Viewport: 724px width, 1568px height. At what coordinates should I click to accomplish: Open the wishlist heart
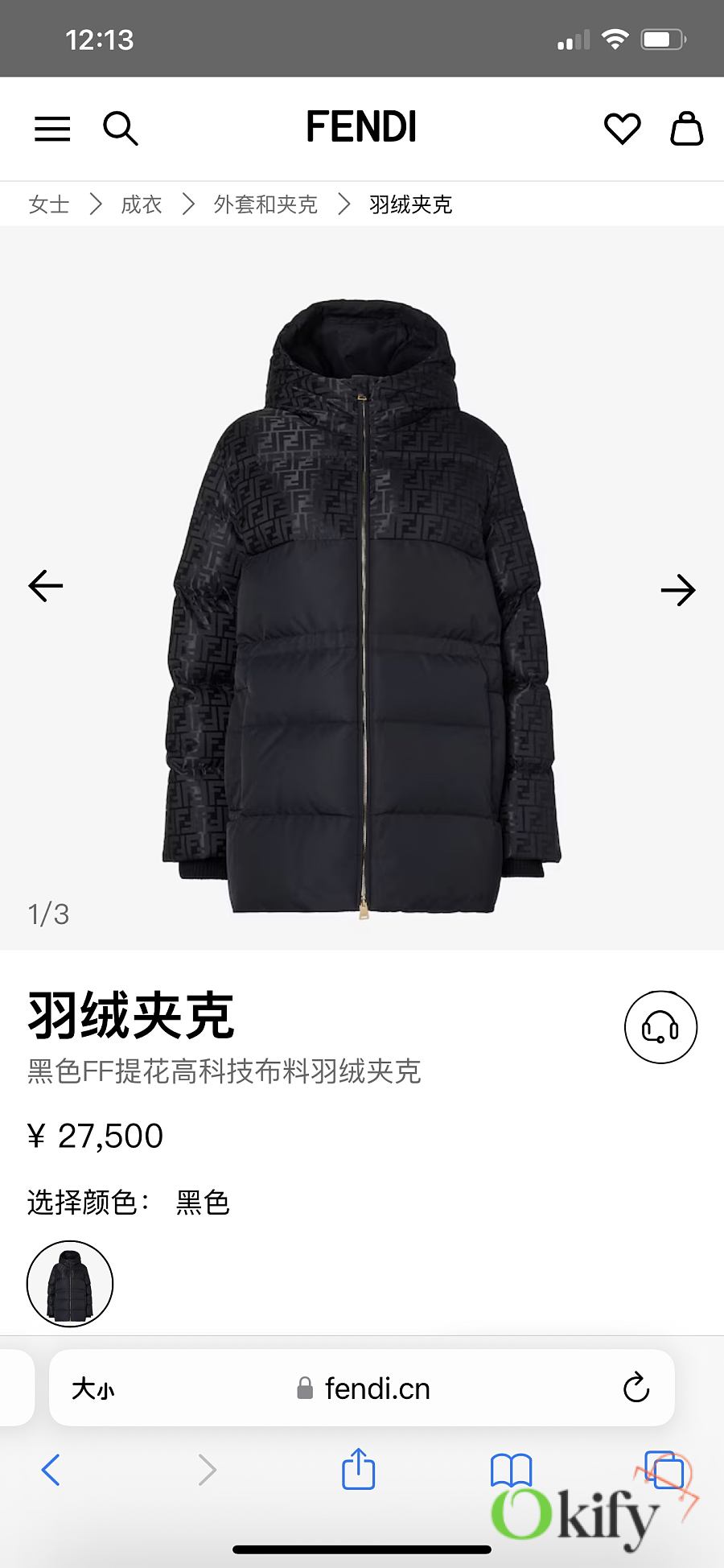click(x=622, y=129)
